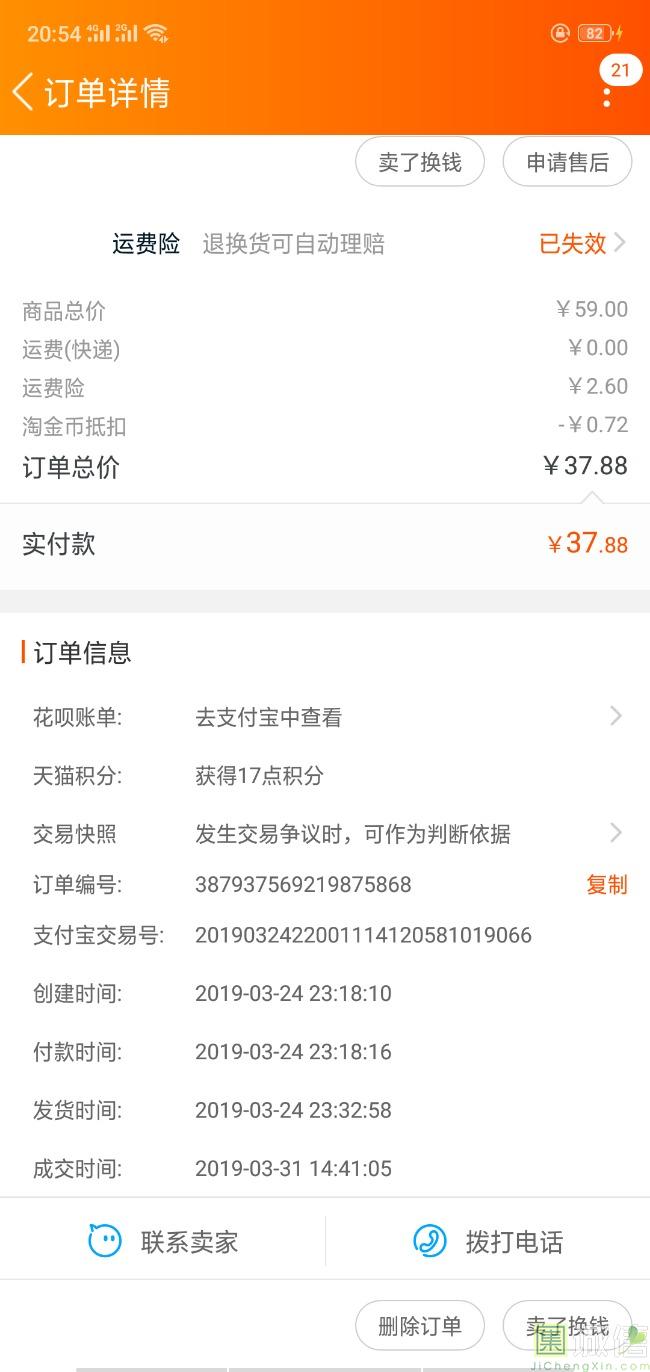Go back from 订单详情
This screenshot has height=1372, width=650.
(x=24, y=92)
